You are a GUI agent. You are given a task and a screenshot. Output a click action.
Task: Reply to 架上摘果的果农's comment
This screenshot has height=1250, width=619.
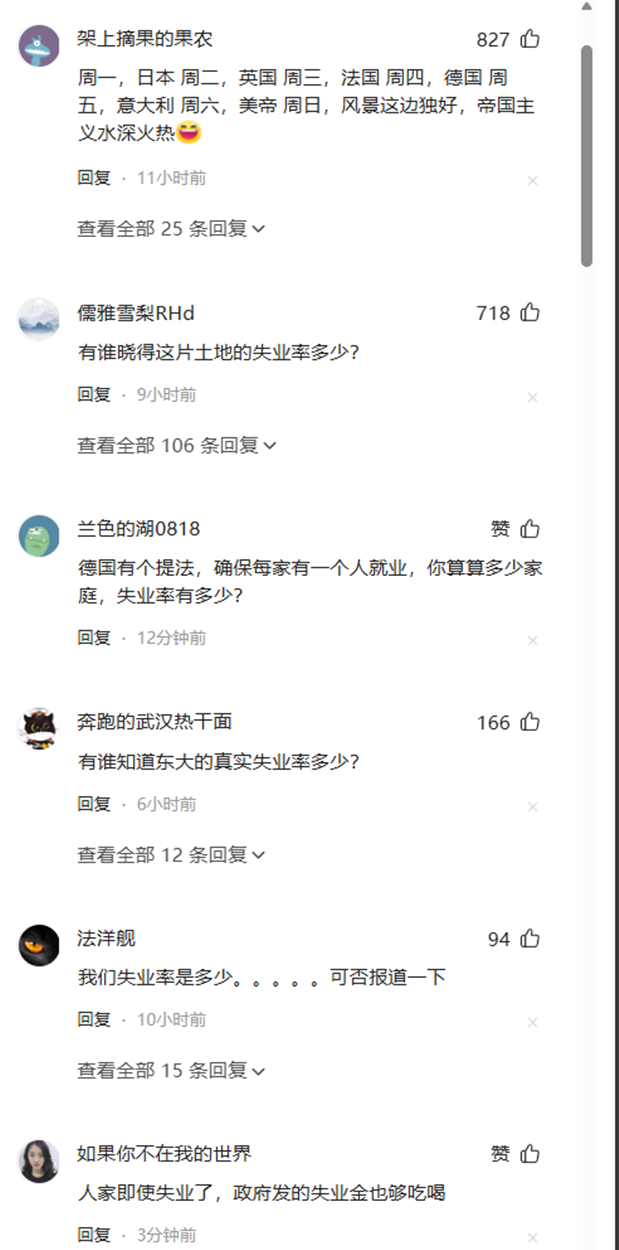pos(94,178)
